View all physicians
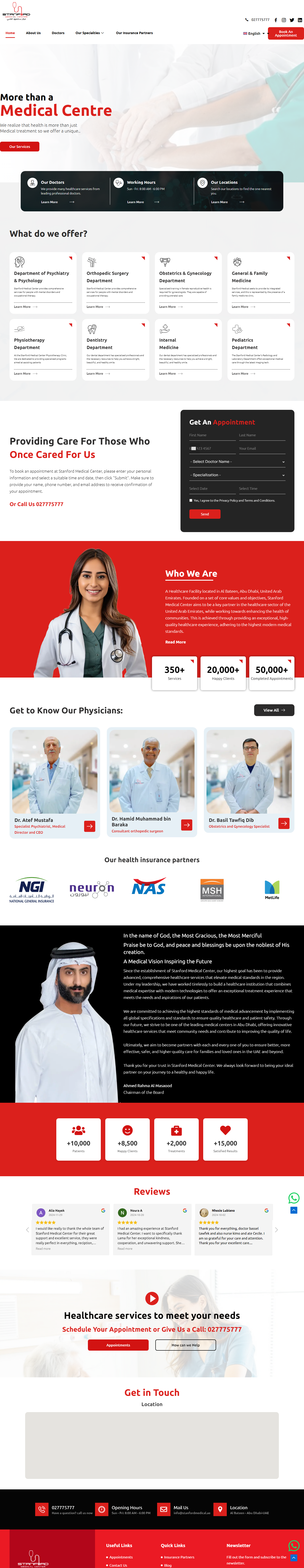The height and width of the screenshot is (1568, 304). pos(274,710)
